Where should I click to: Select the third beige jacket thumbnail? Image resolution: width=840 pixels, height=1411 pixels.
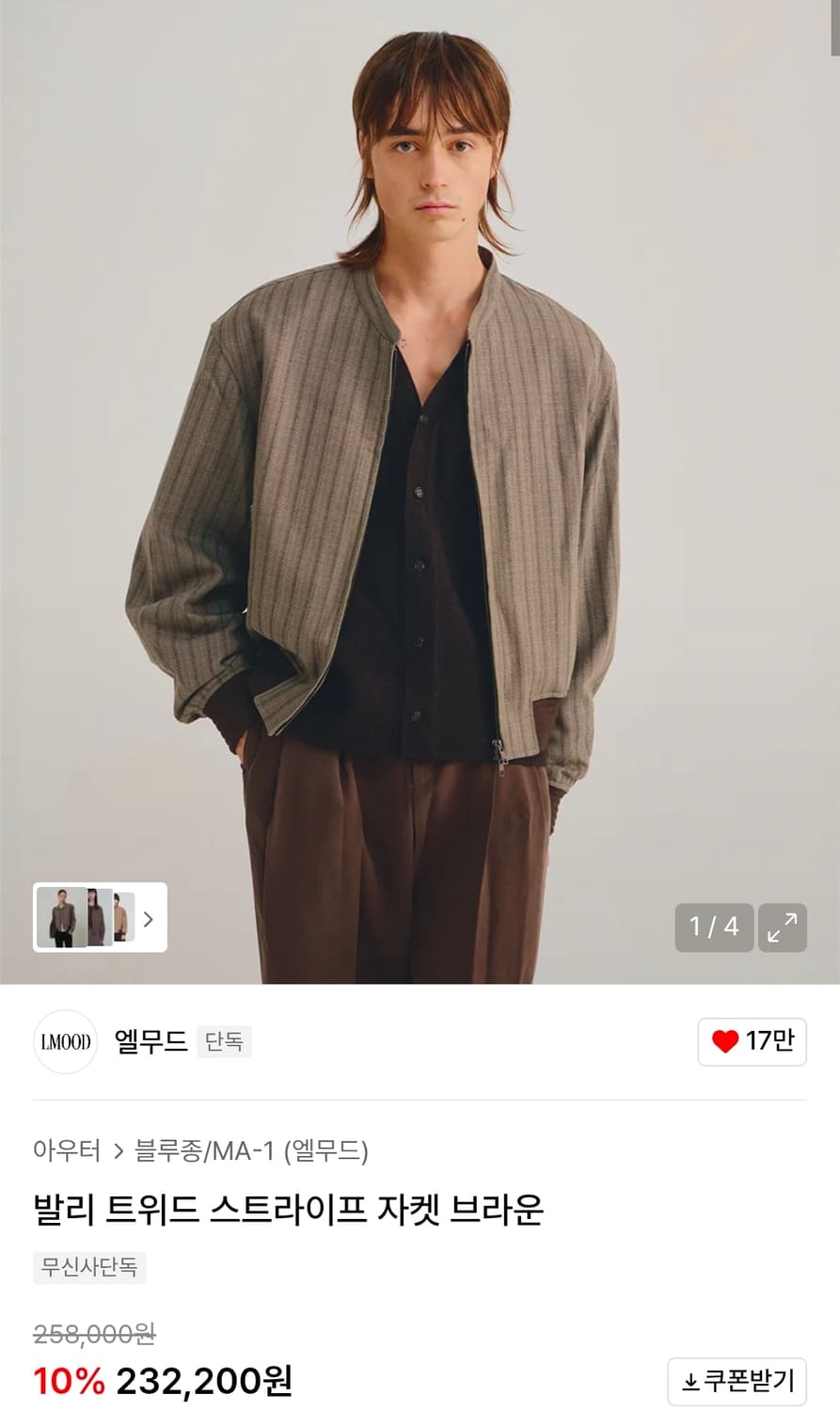pos(125,919)
